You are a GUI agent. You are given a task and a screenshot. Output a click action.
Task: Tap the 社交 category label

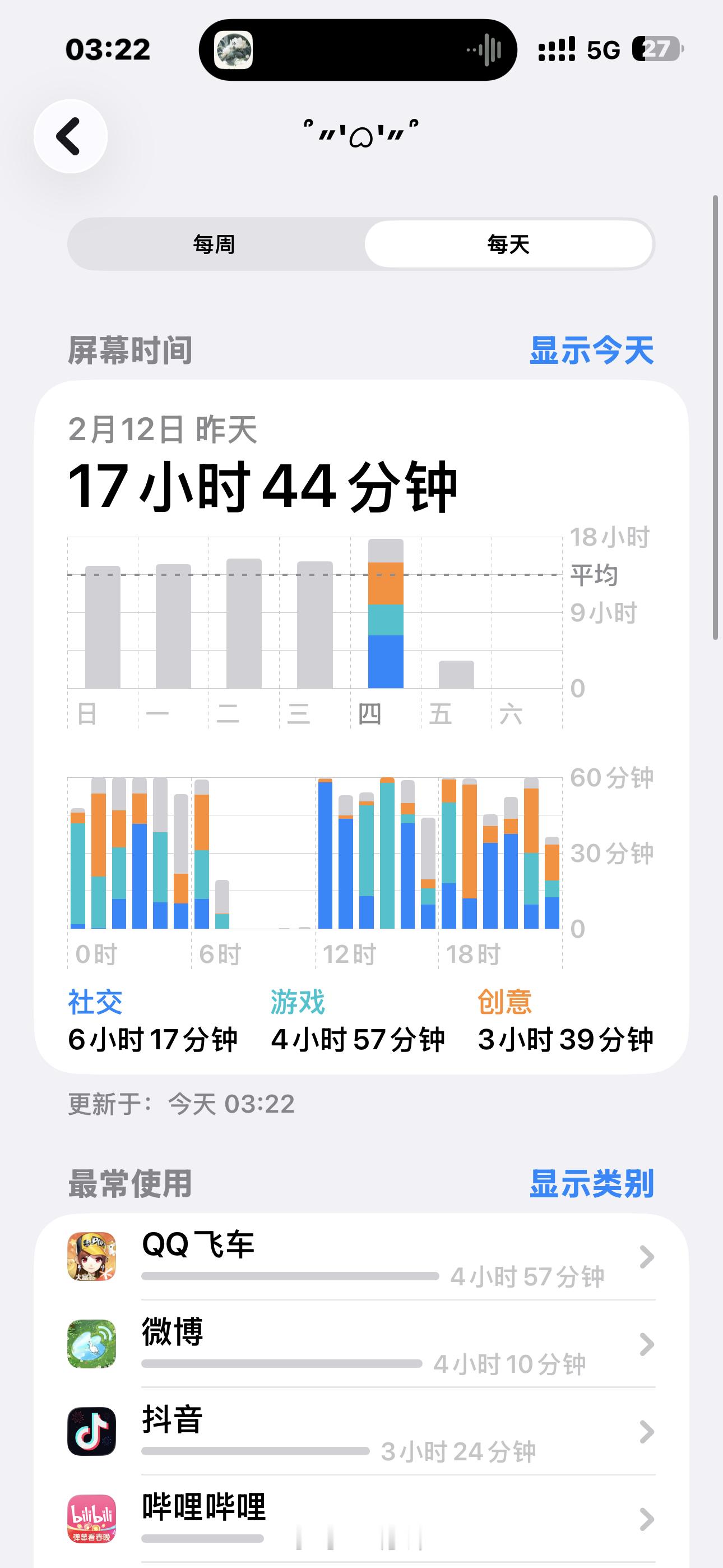94,1002
